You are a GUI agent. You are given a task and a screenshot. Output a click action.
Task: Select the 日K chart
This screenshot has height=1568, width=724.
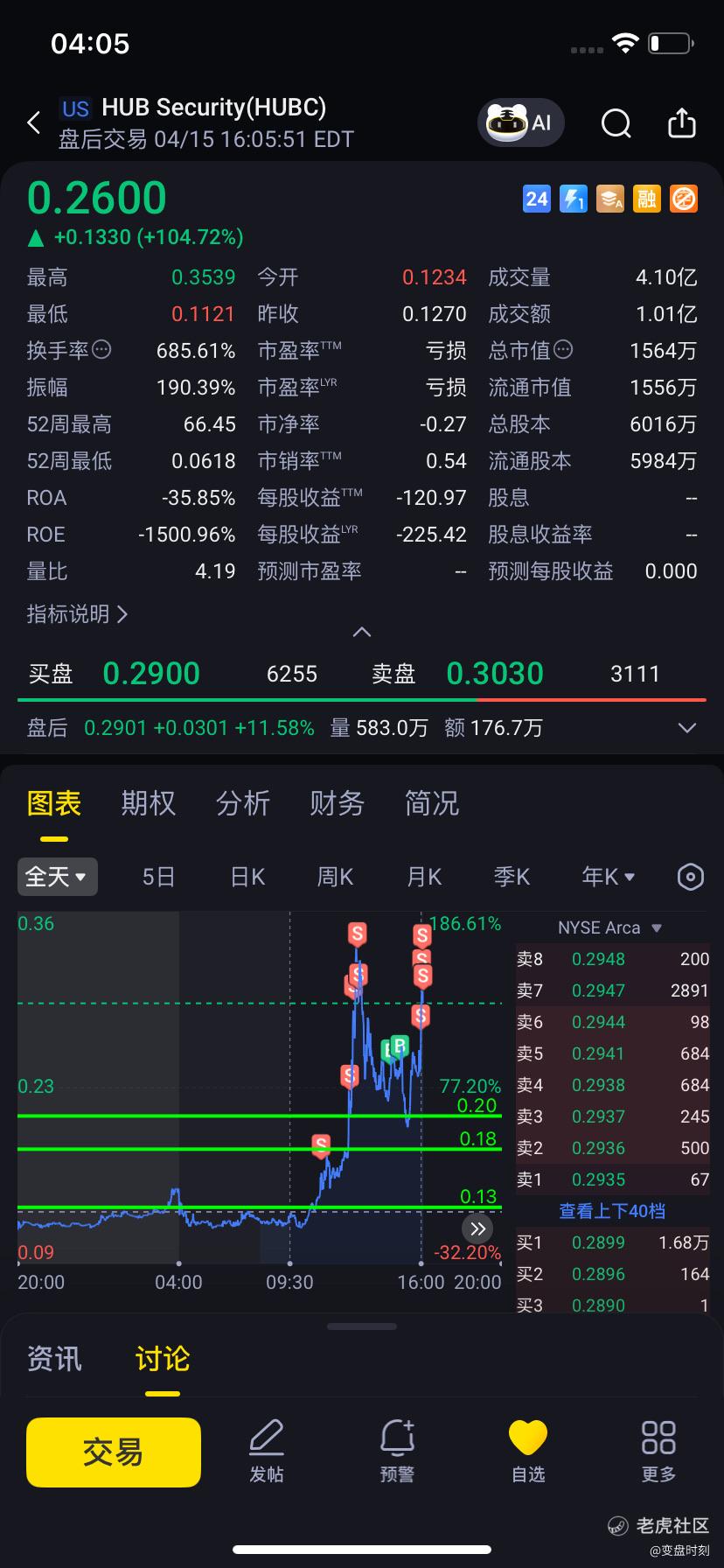coord(247,877)
